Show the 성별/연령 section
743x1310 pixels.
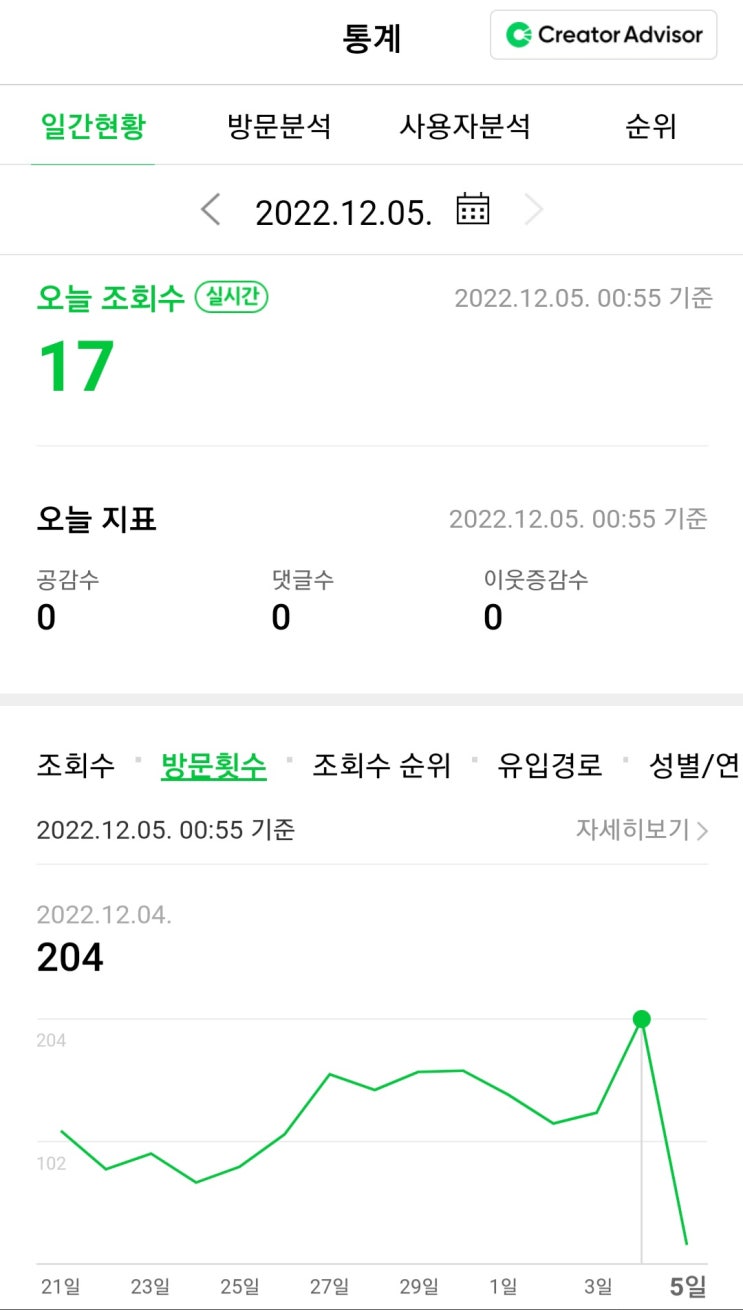pyautogui.click(x=693, y=766)
